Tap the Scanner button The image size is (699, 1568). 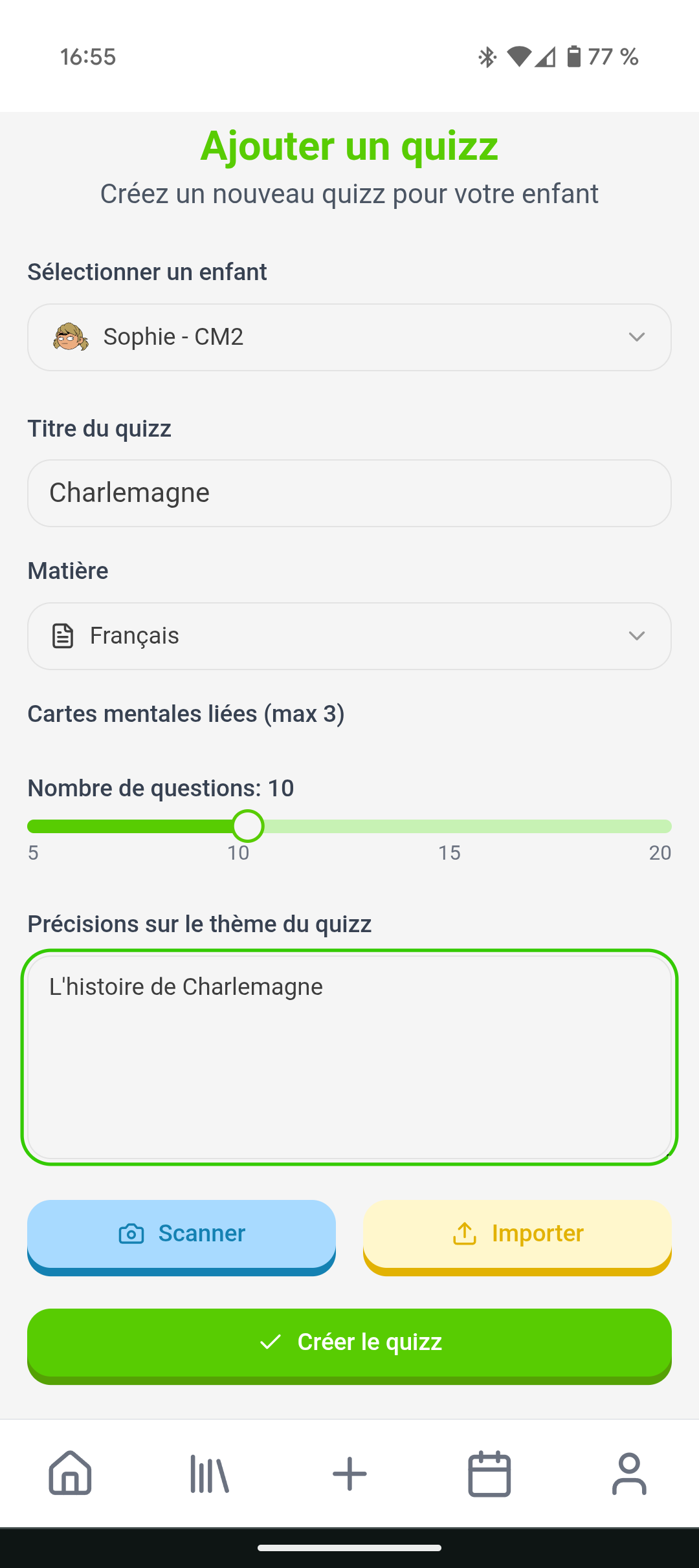[x=181, y=1234]
